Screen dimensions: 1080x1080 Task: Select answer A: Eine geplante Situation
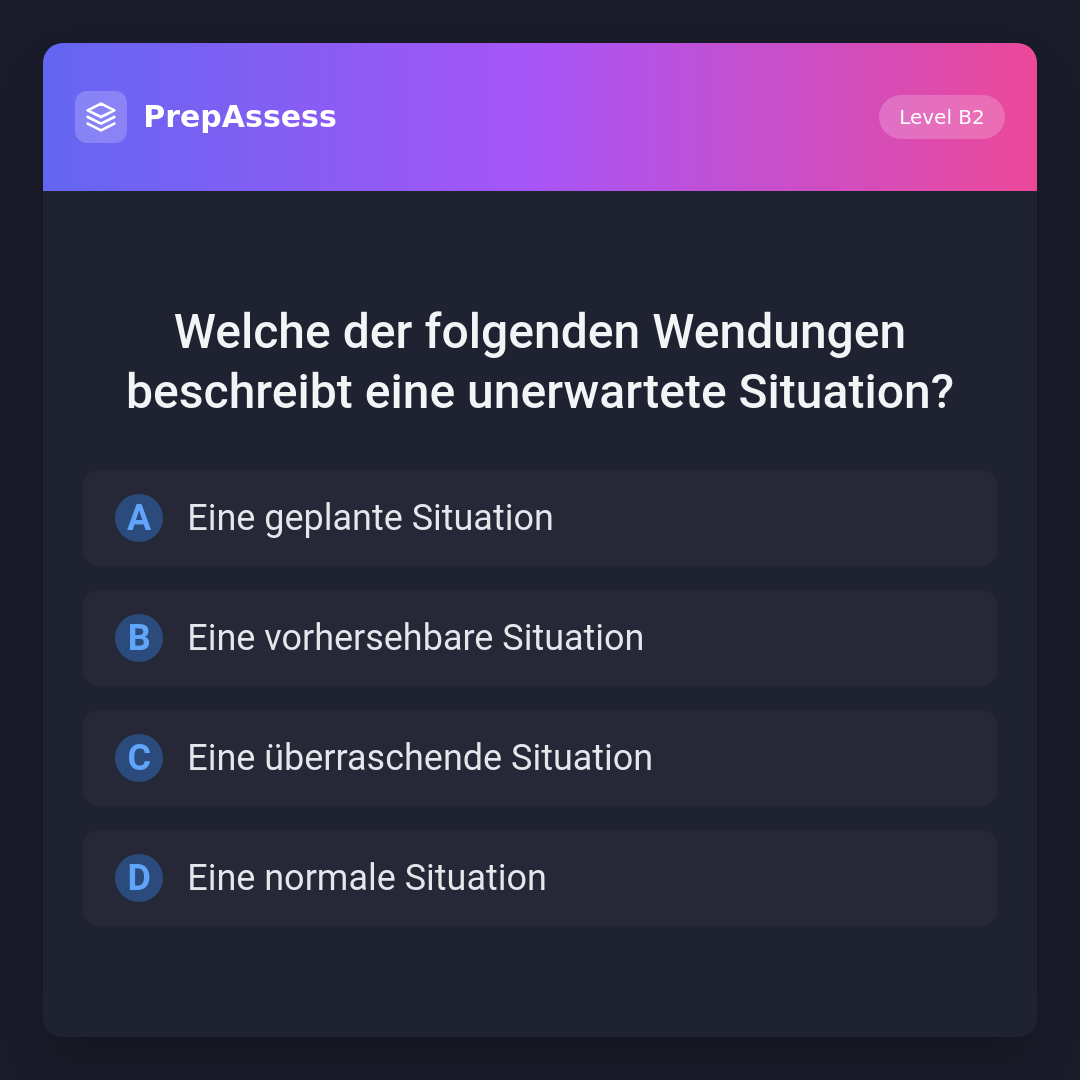click(x=540, y=518)
